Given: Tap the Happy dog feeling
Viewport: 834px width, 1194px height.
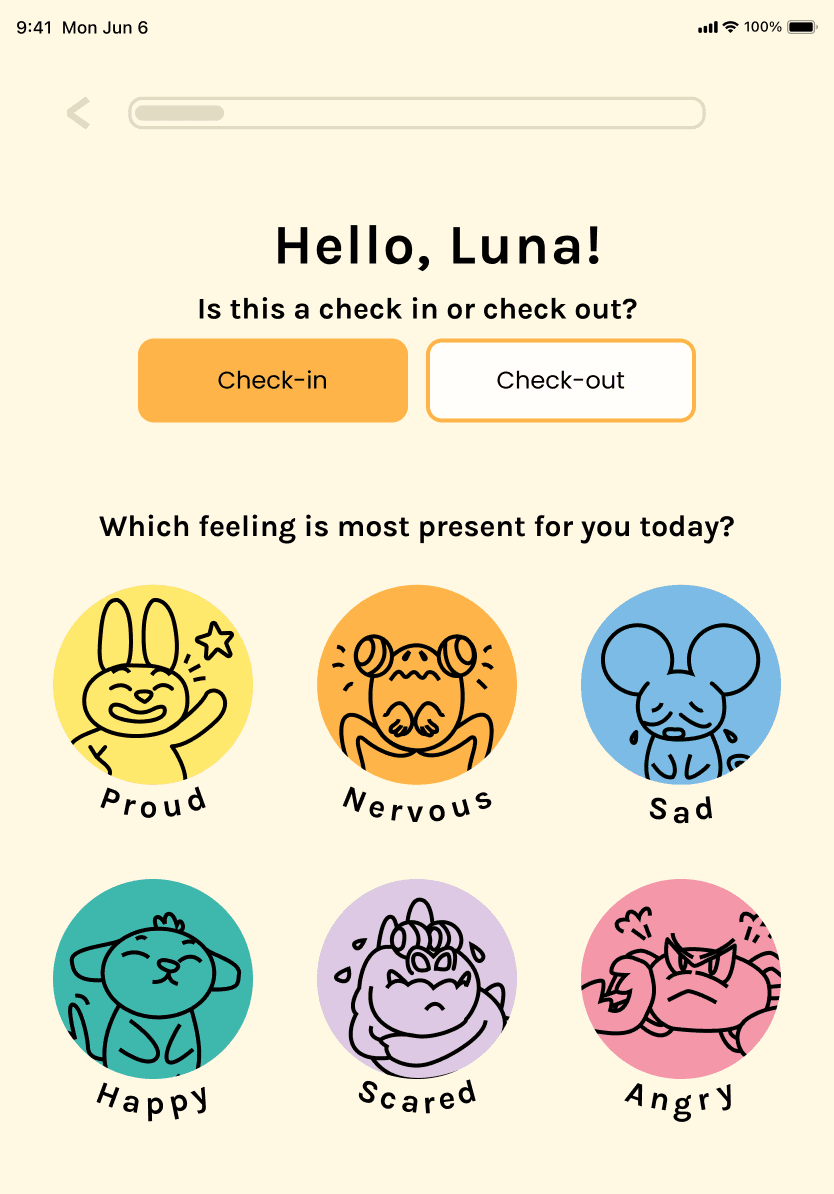Looking at the screenshot, I should click(x=153, y=979).
